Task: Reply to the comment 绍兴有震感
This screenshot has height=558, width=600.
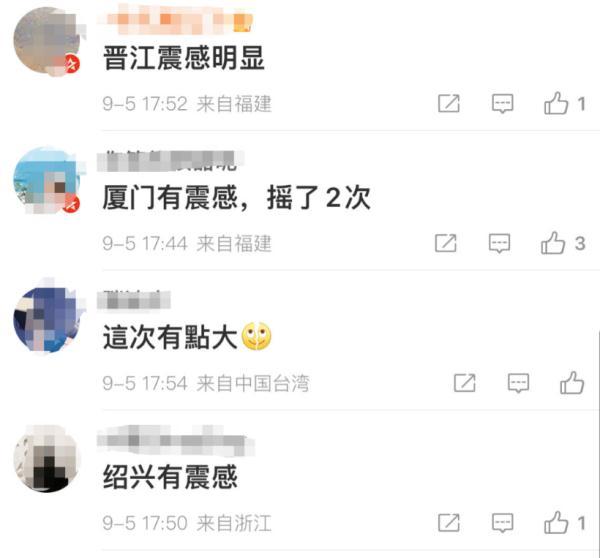Action: click(x=503, y=522)
